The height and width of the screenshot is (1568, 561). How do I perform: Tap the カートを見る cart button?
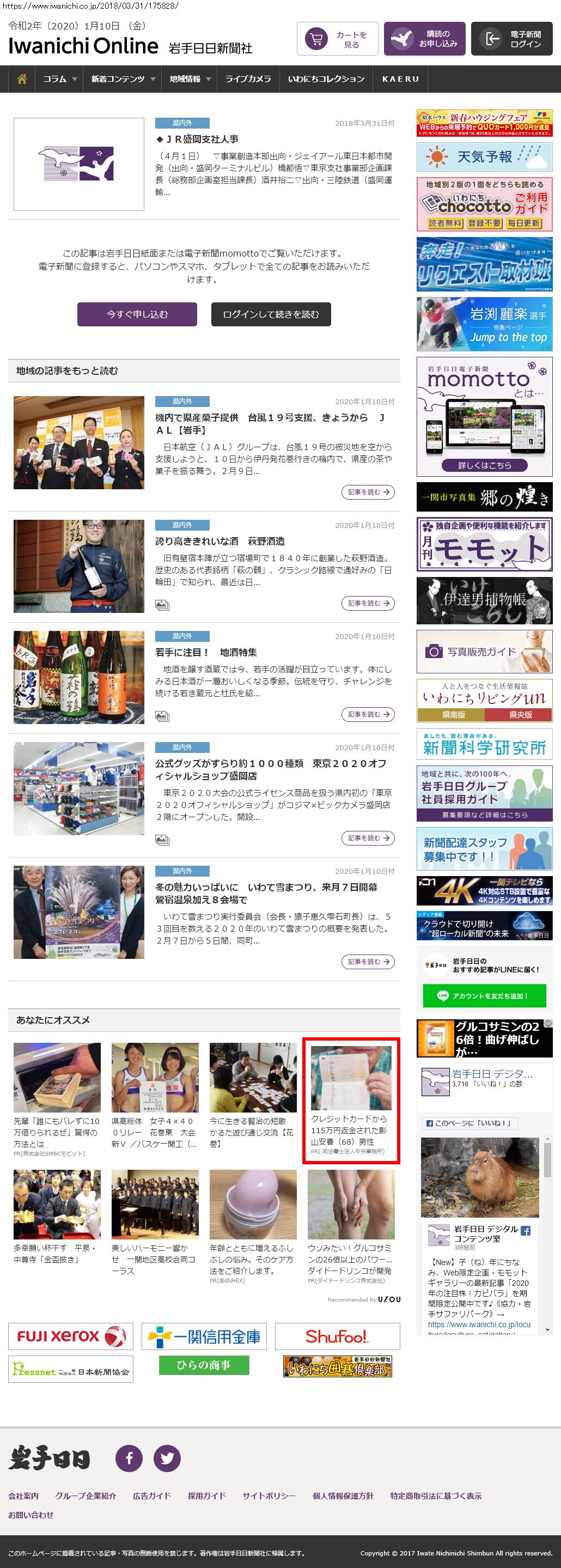click(338, 39)
